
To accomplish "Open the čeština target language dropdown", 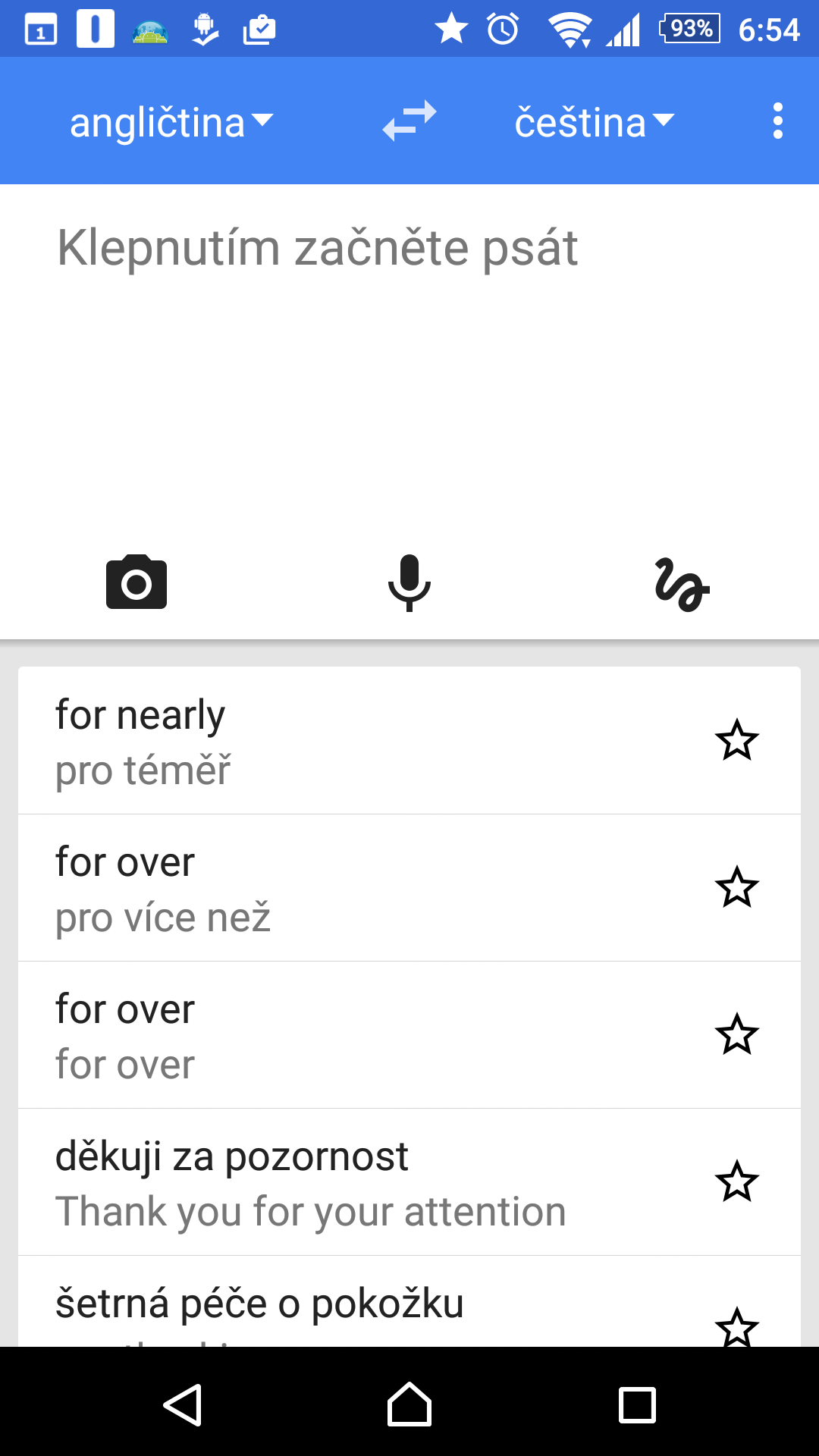I will pos(594,121).
